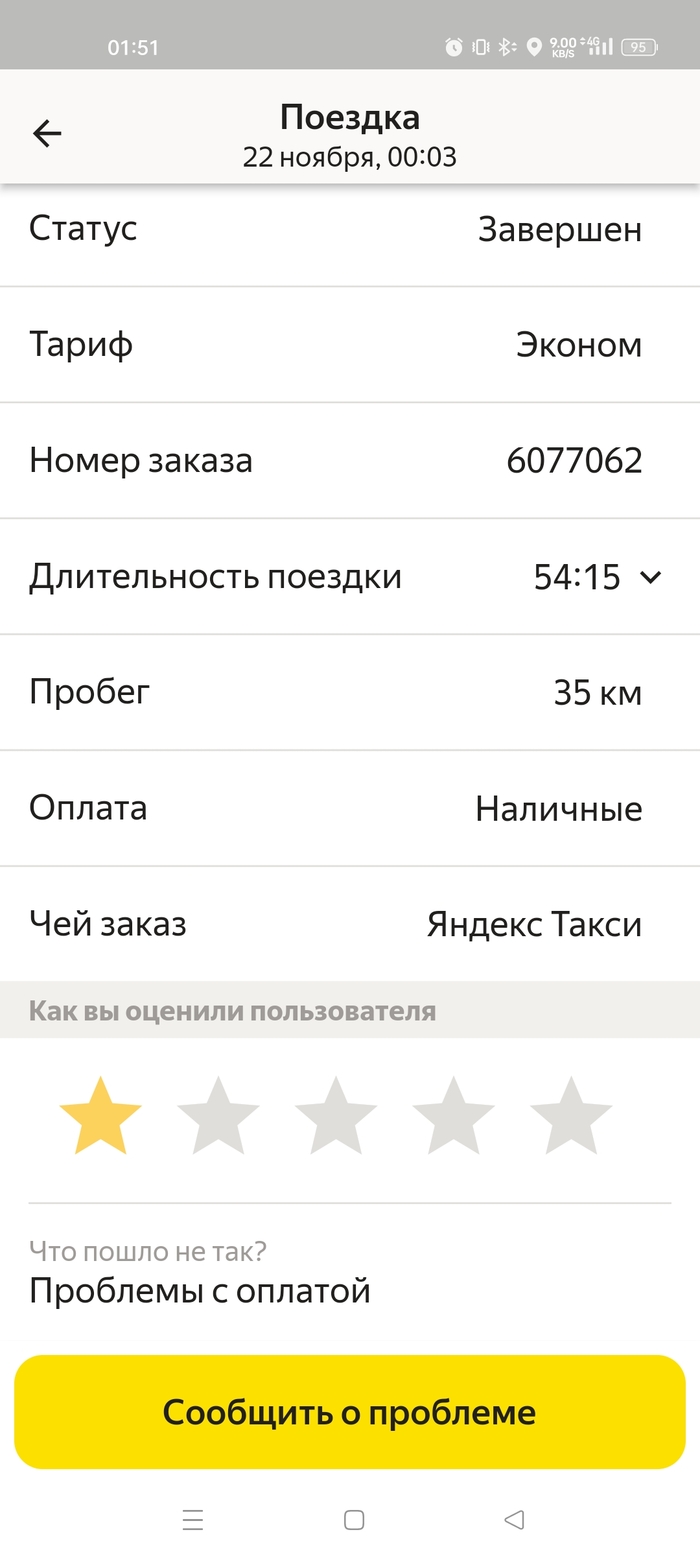Screen dimensions: 700x1556
Task: Tap the yellow Сообщить о проблеме button
Action: tap(350, 1412)
